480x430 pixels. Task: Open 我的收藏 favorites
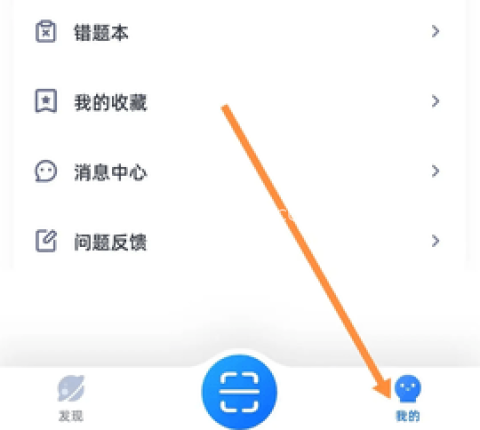coord(238,101)
